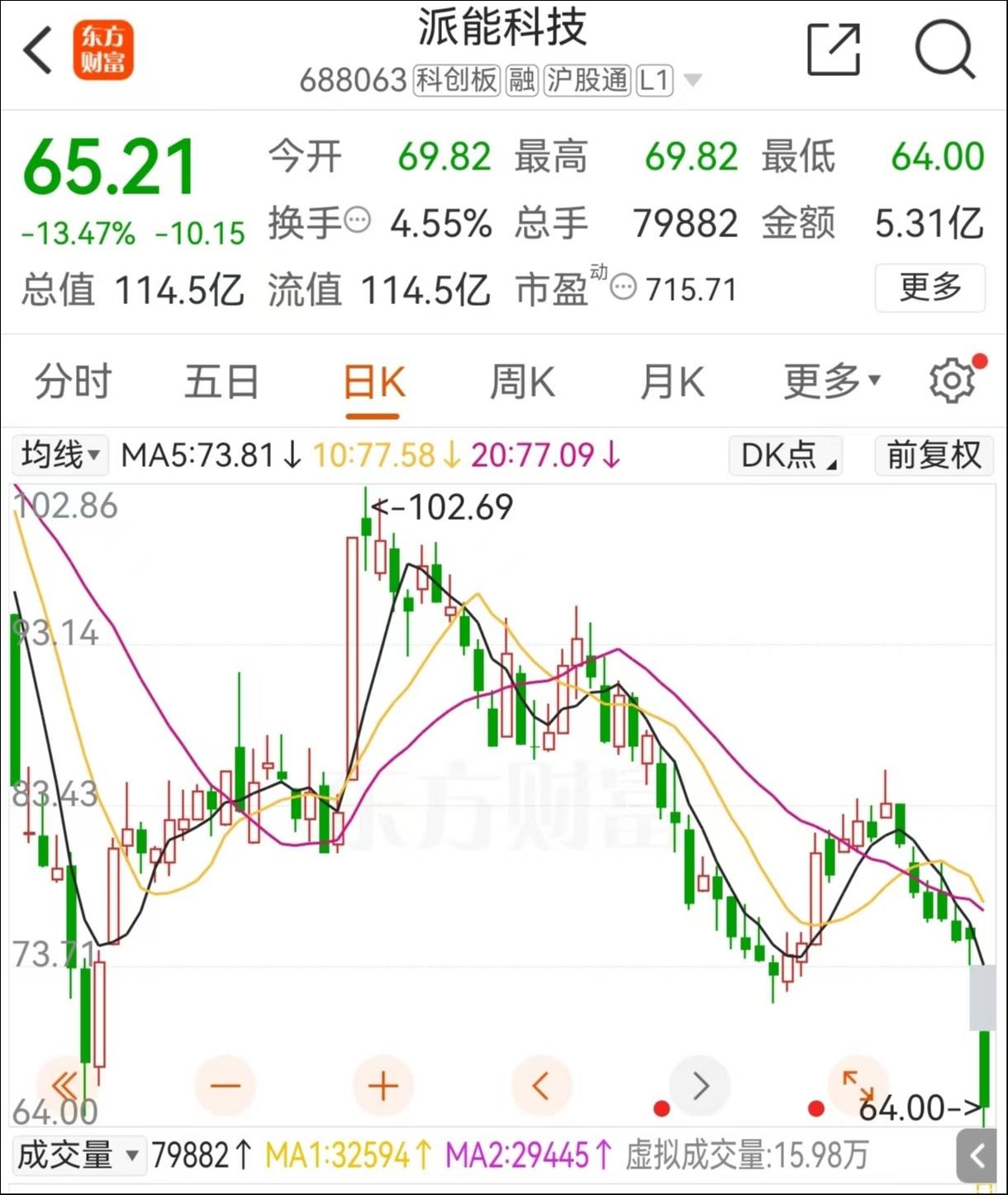Image resolution: width=1008 pixels, height=1195 pixels.
Task: Pan chart left with the left arrow icon
Action: pos(541,1085)
